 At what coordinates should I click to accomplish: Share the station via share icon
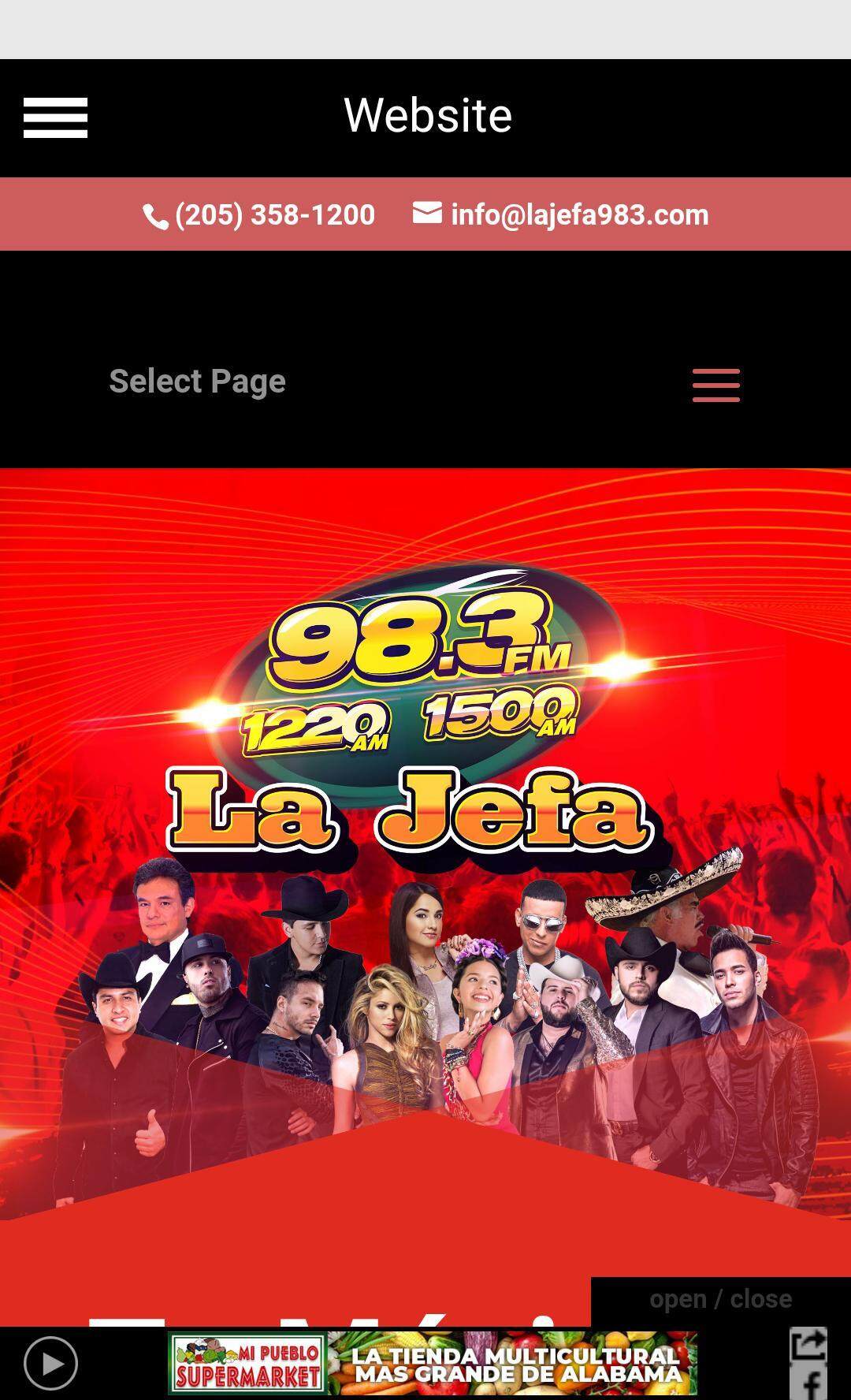[808, 1345]
